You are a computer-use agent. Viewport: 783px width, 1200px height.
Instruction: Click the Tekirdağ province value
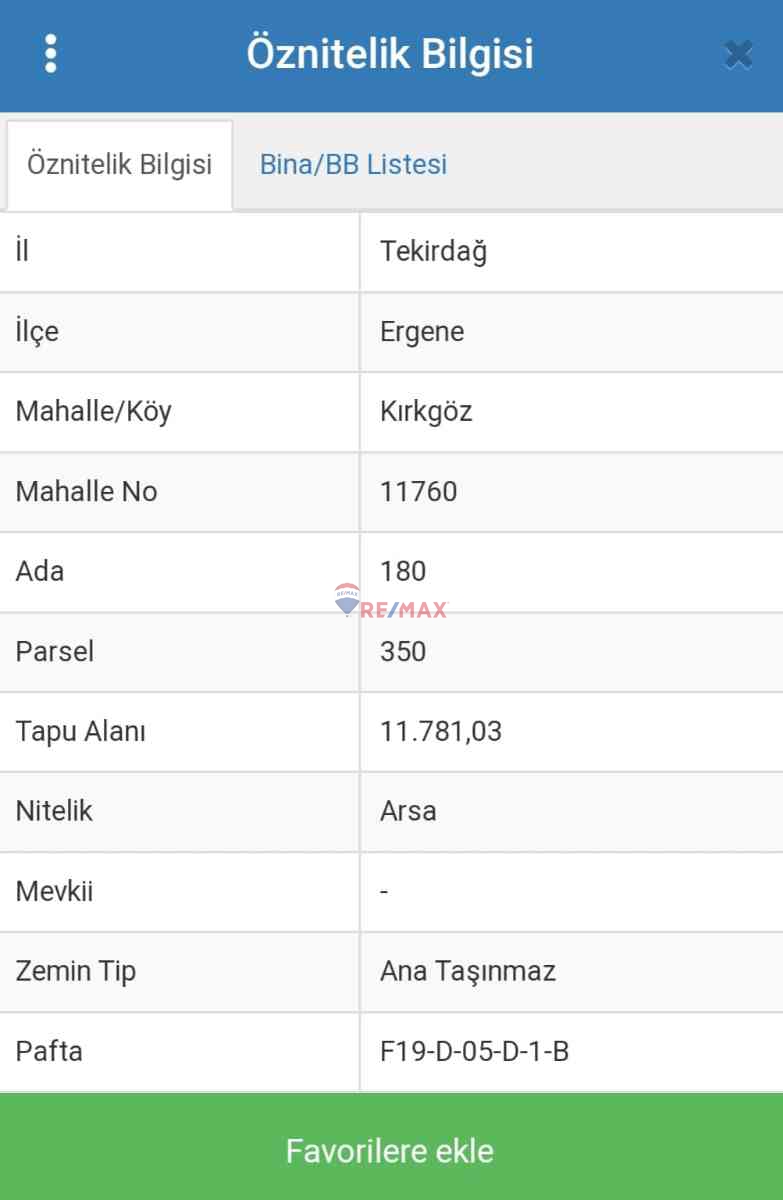click(434, 252)
